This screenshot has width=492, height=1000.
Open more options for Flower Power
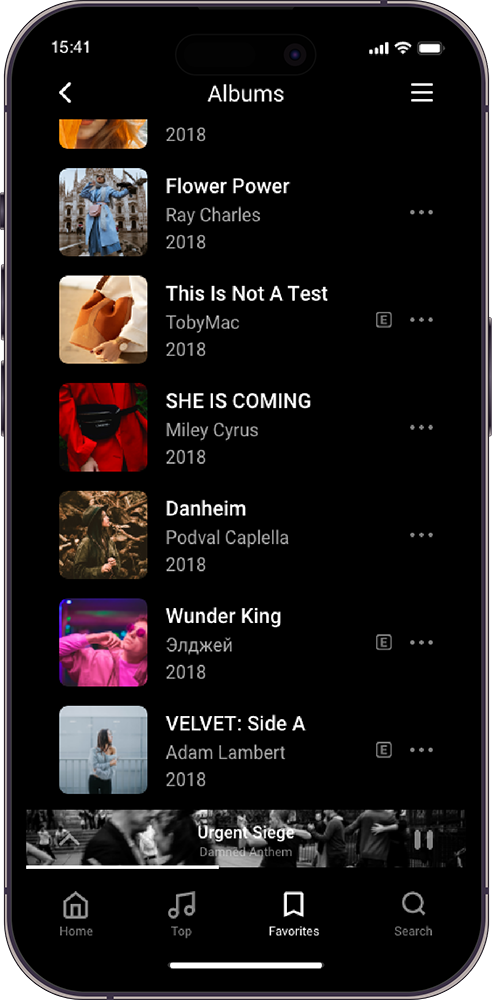tap(421, 212)
